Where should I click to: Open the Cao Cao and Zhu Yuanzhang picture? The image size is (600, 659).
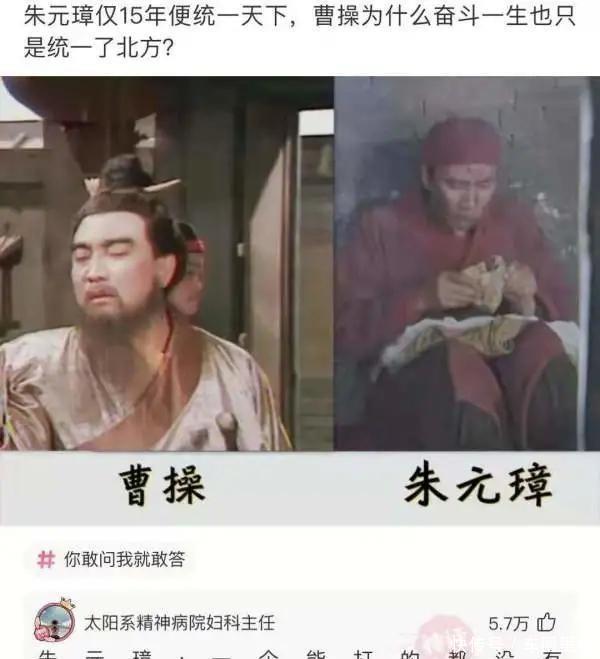pos(300,300)
